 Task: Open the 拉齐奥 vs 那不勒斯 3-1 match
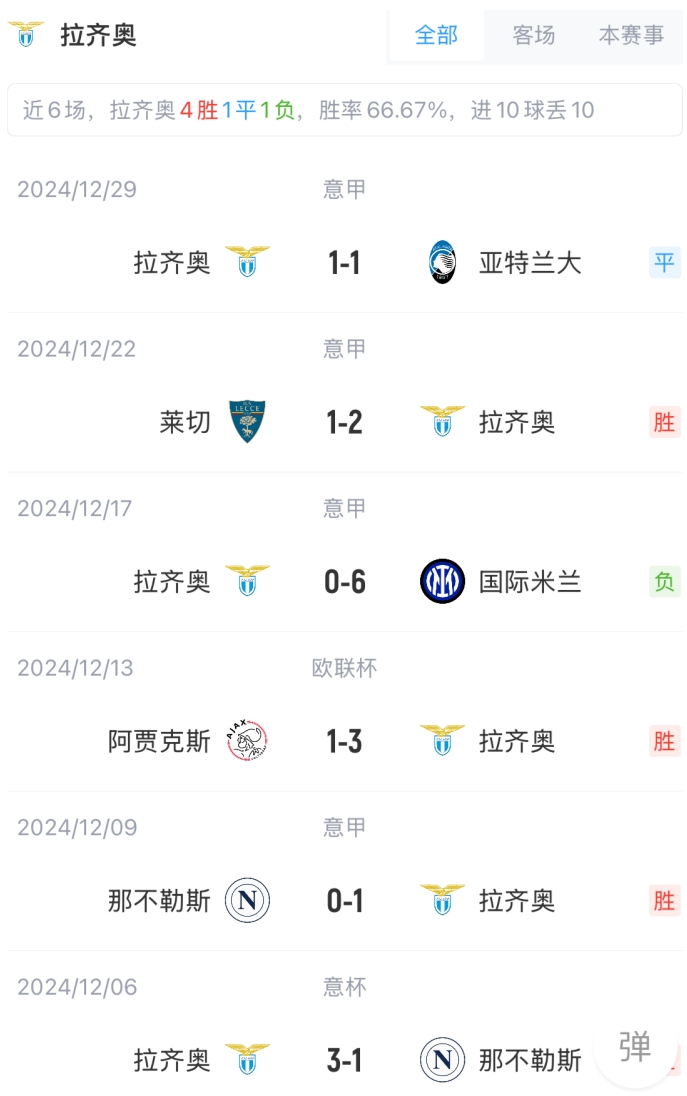click(x=344, y=1059)
